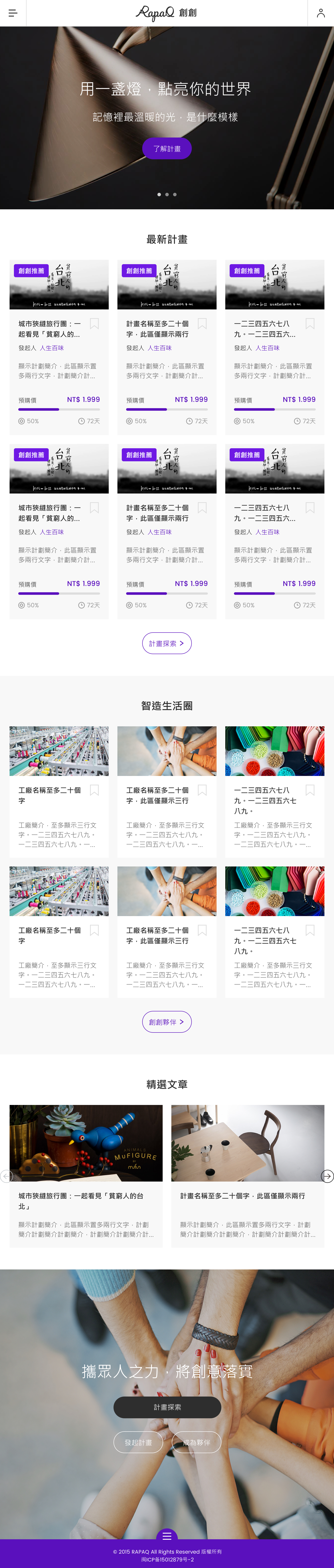Tap the 創創夥伴 button

click(x=167, y=1022)
